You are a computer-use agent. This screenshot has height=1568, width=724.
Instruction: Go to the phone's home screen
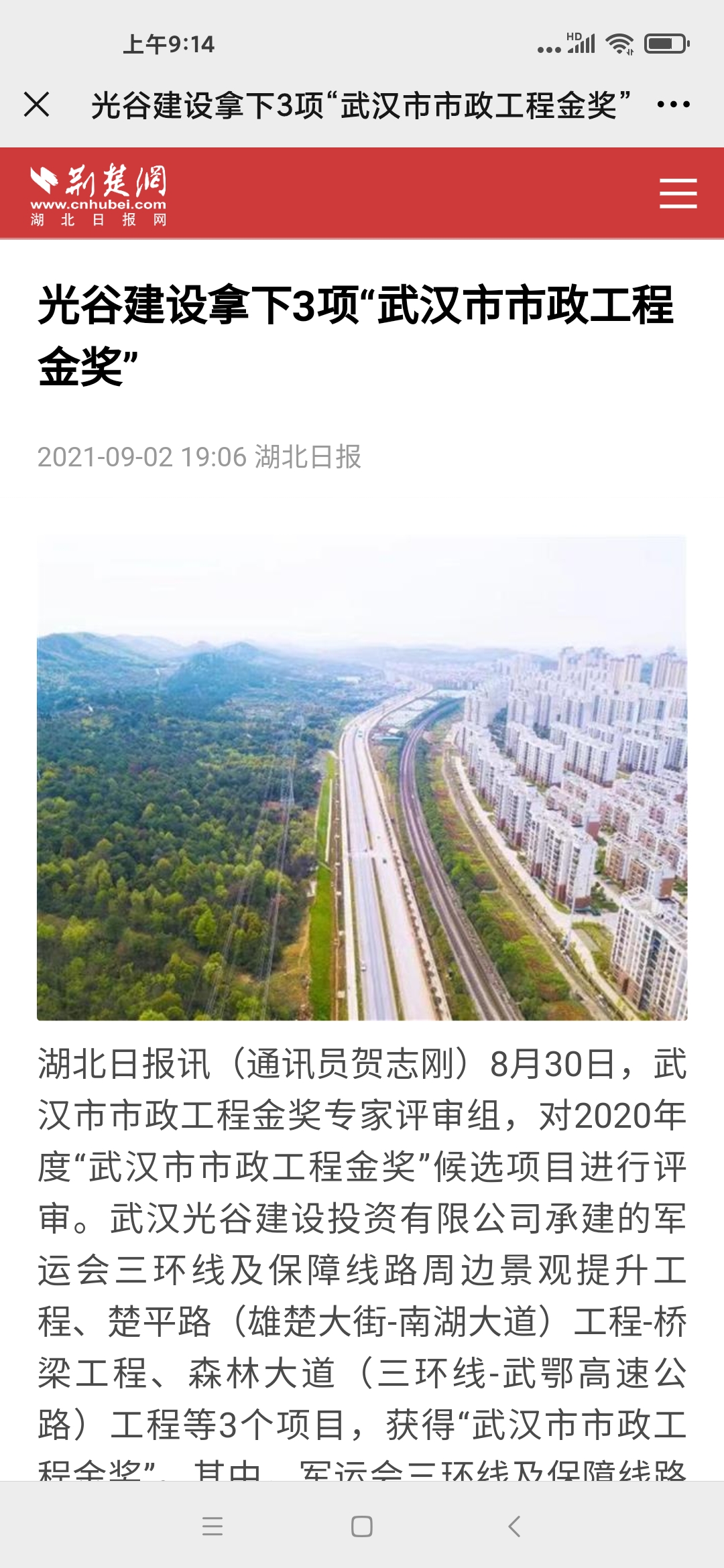[x=362, y=1526]
